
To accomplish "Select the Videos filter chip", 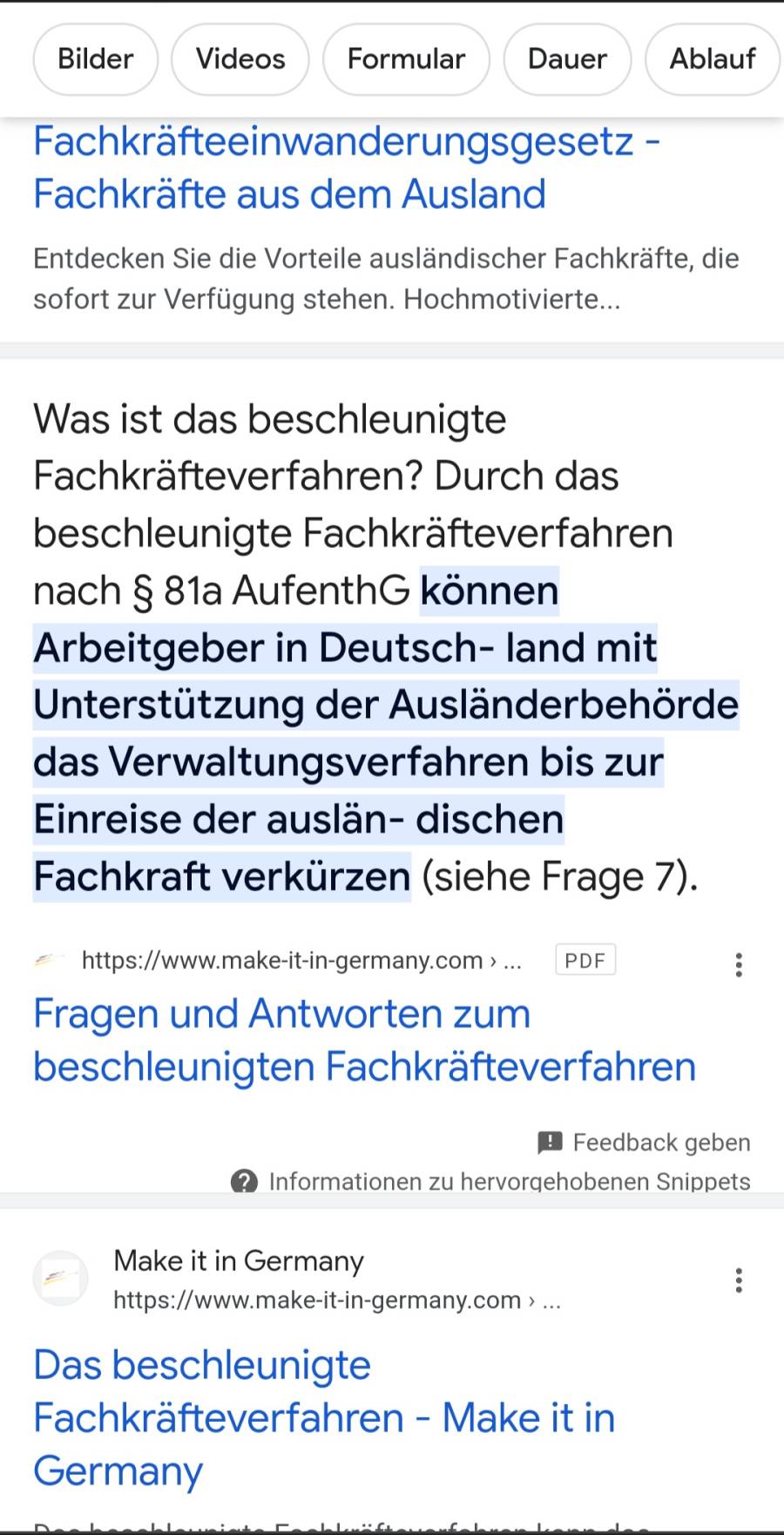I will coord(240,59).
